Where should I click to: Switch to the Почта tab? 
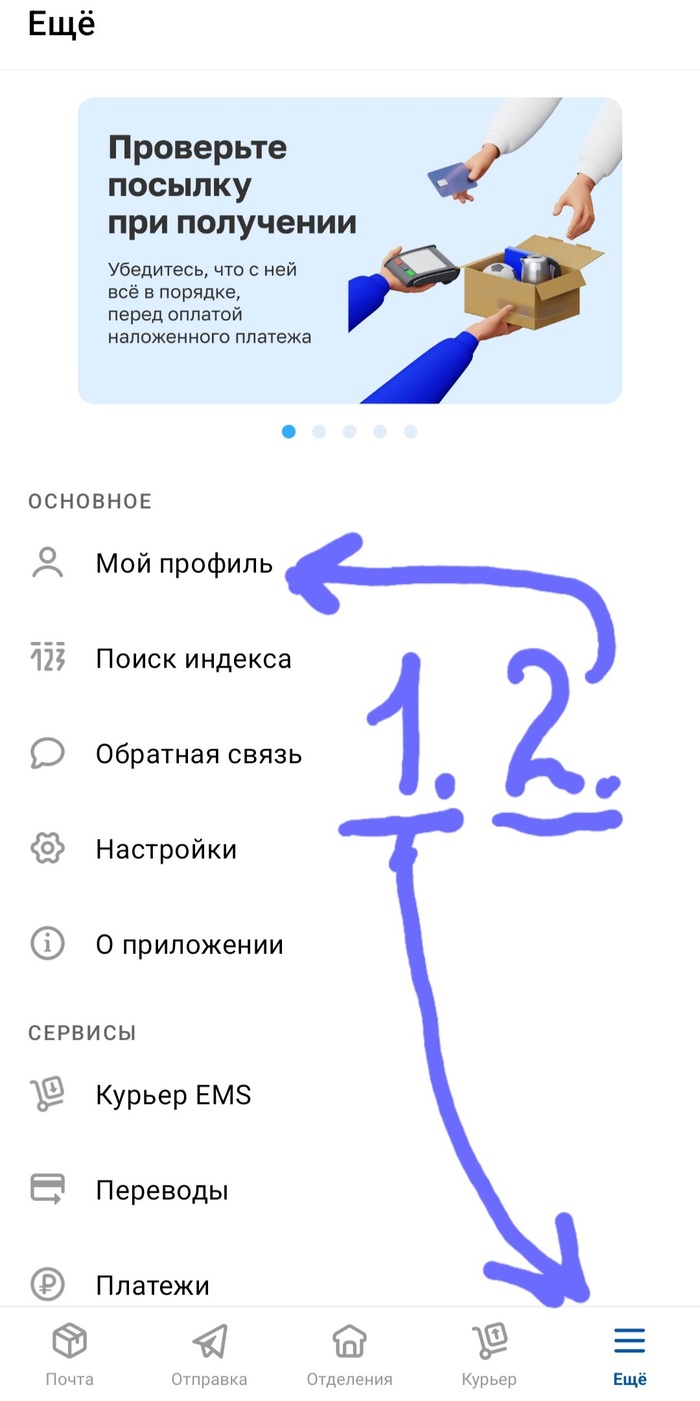[70, 1355]
